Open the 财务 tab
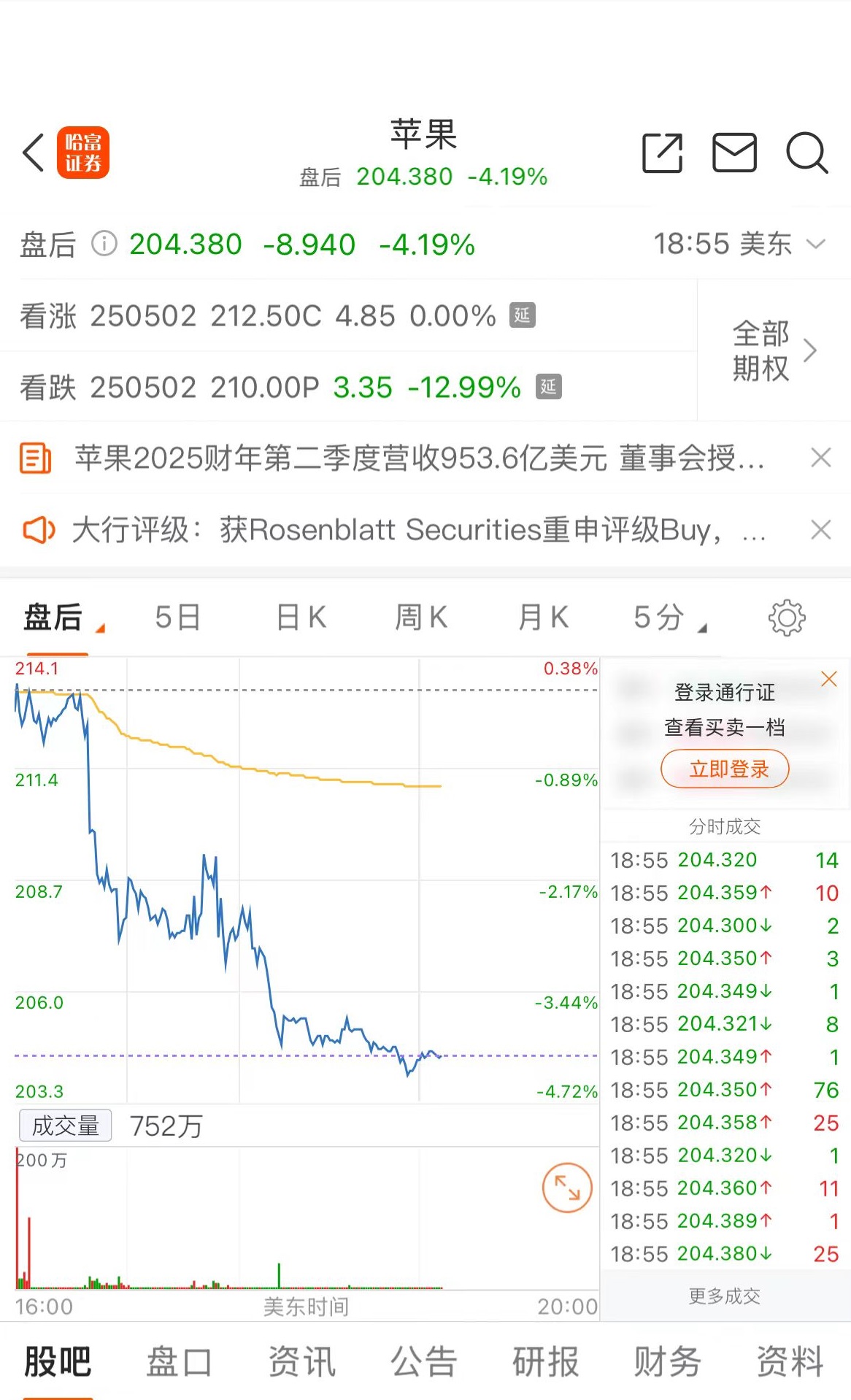851x1400 pixels. [667, 1361]
